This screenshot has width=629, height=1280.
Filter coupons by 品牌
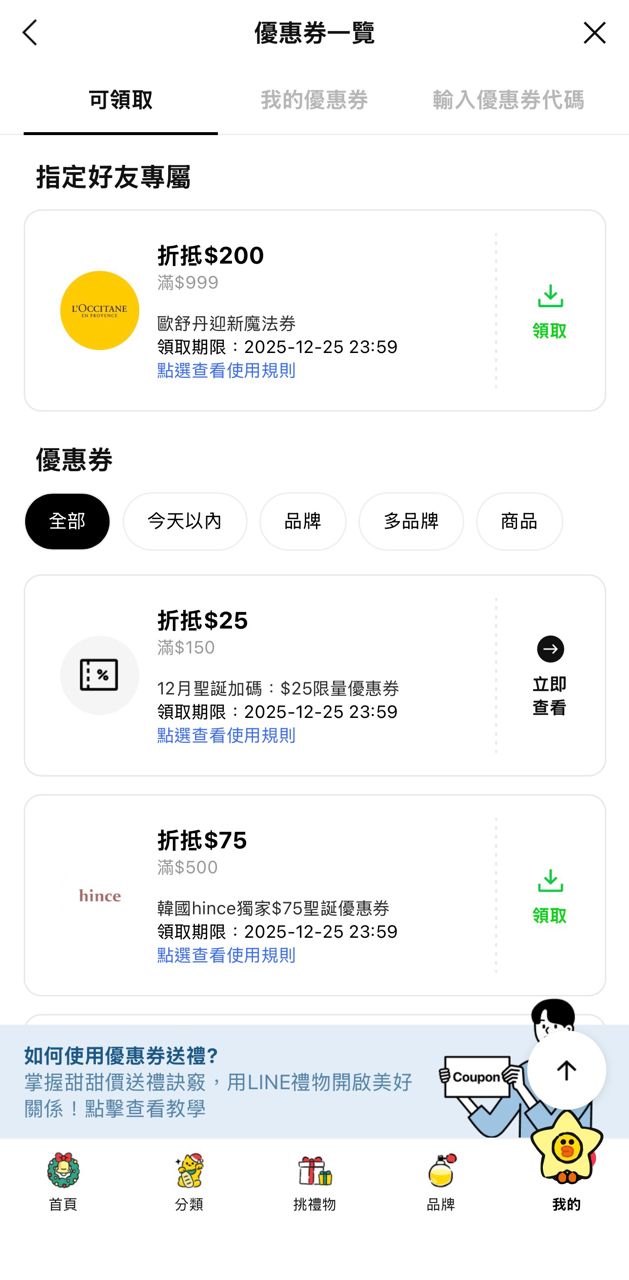[x=302, y=521]
